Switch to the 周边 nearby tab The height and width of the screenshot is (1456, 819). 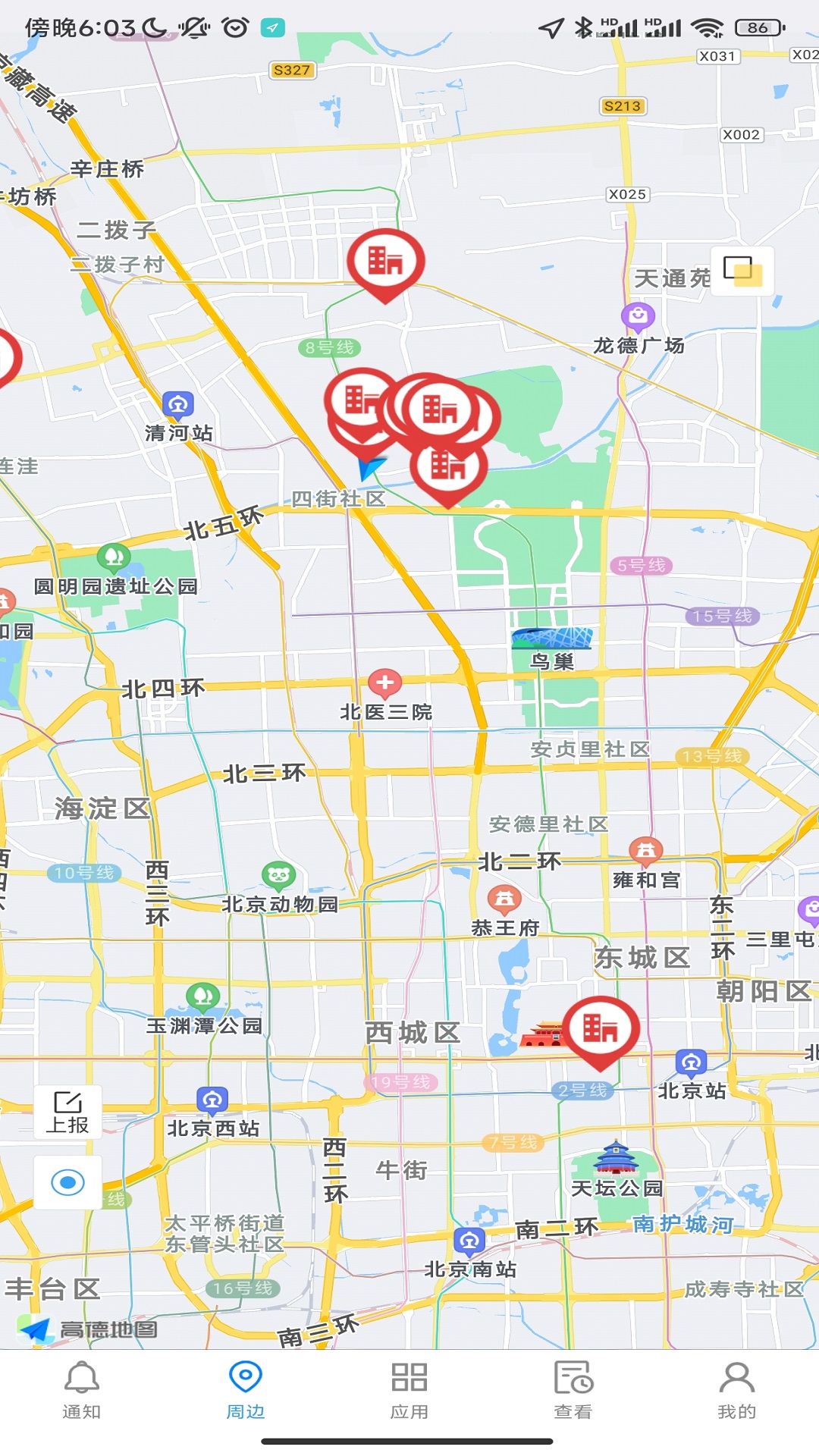click(245, 1391)
